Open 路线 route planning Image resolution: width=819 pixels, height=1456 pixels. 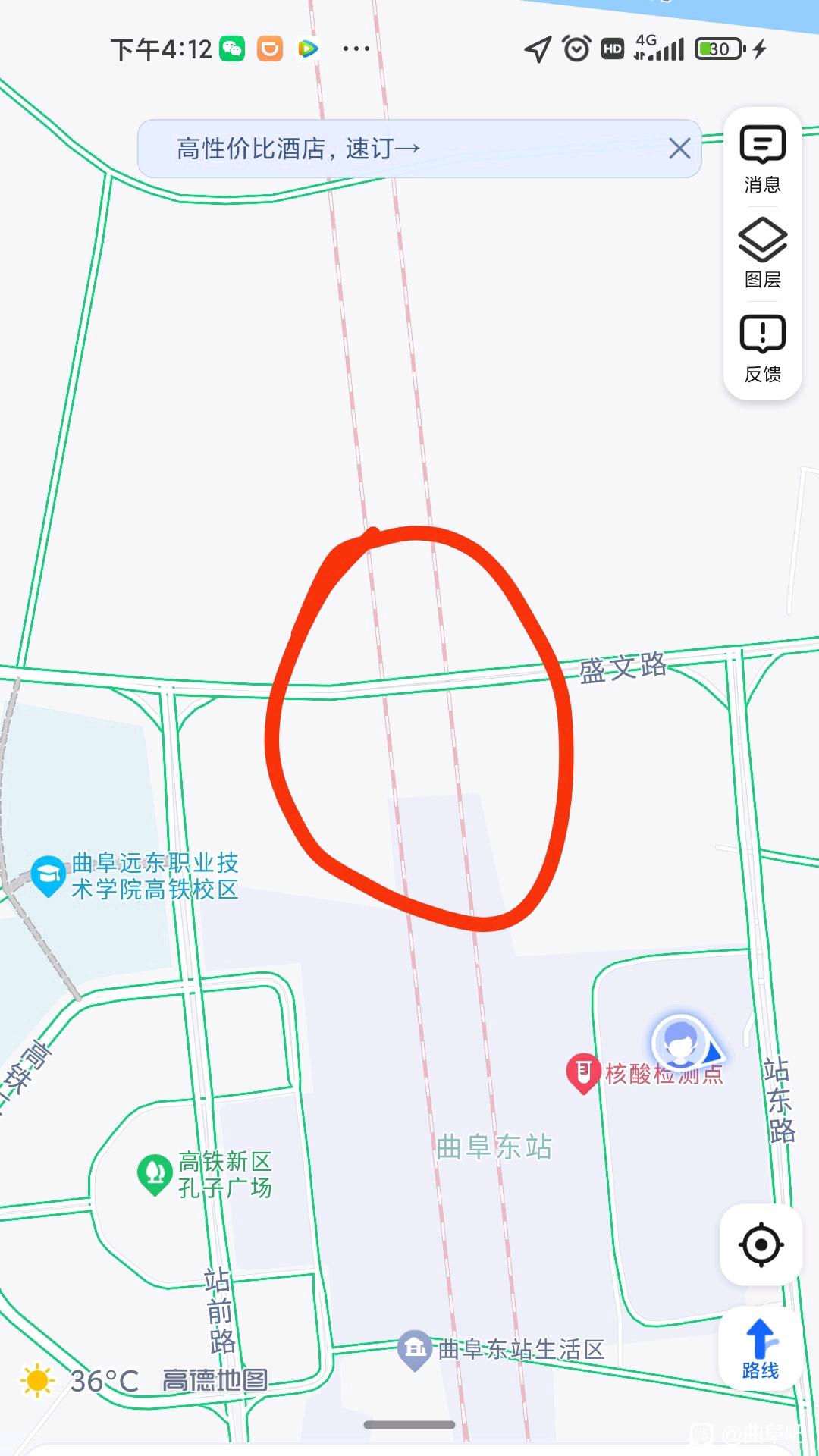760,1348
